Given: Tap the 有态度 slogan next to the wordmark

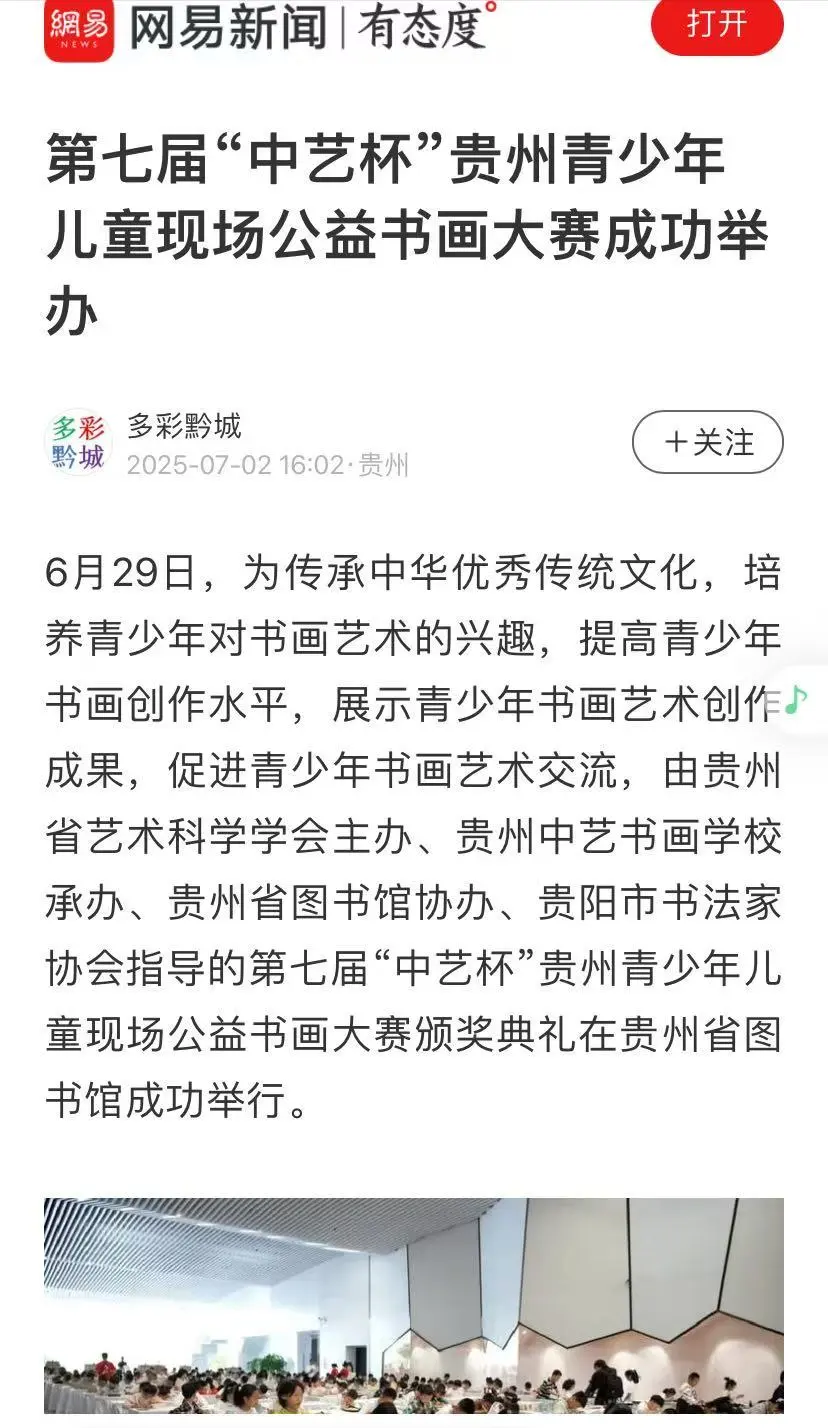Looking at the screenshot, I should pos(420,28).
